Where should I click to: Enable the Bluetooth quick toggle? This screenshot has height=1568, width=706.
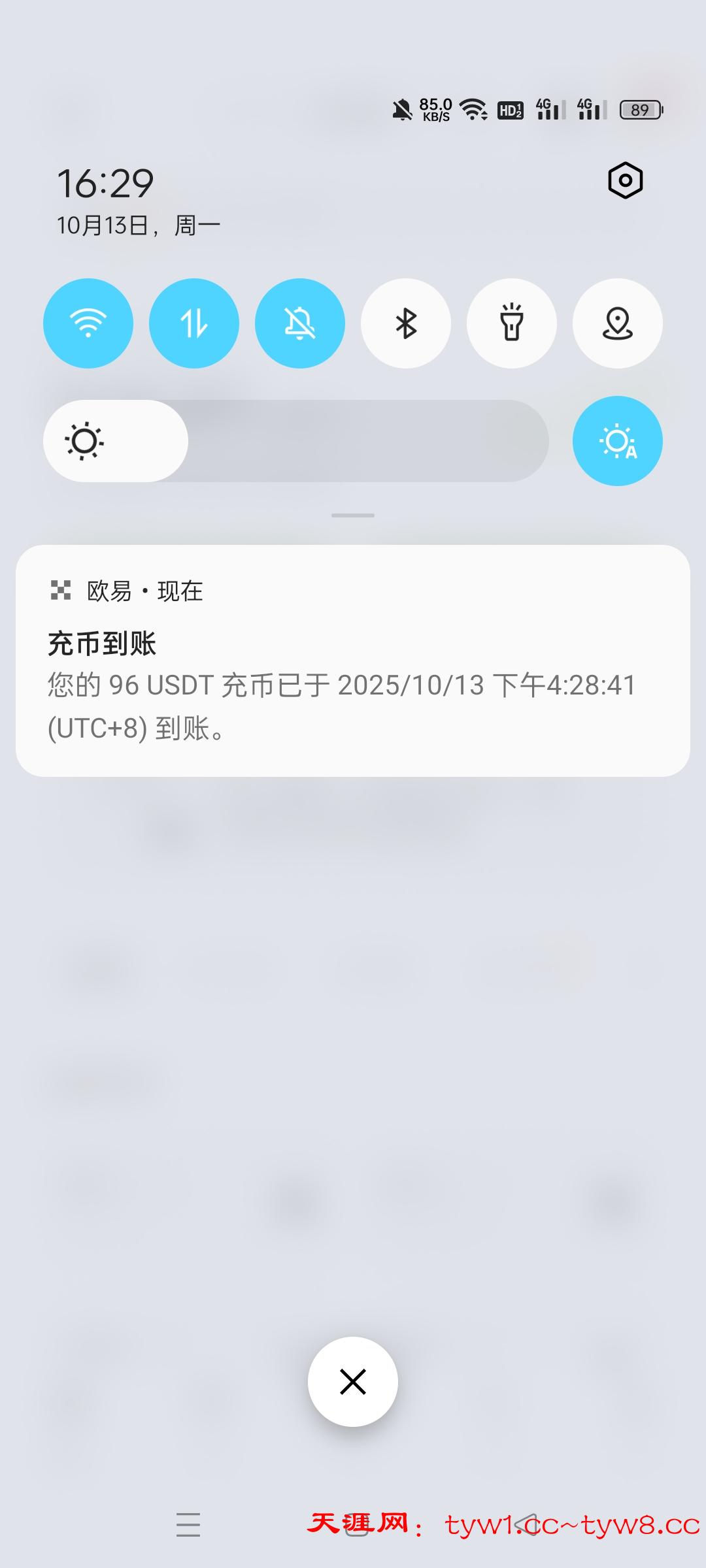[406, 323]
